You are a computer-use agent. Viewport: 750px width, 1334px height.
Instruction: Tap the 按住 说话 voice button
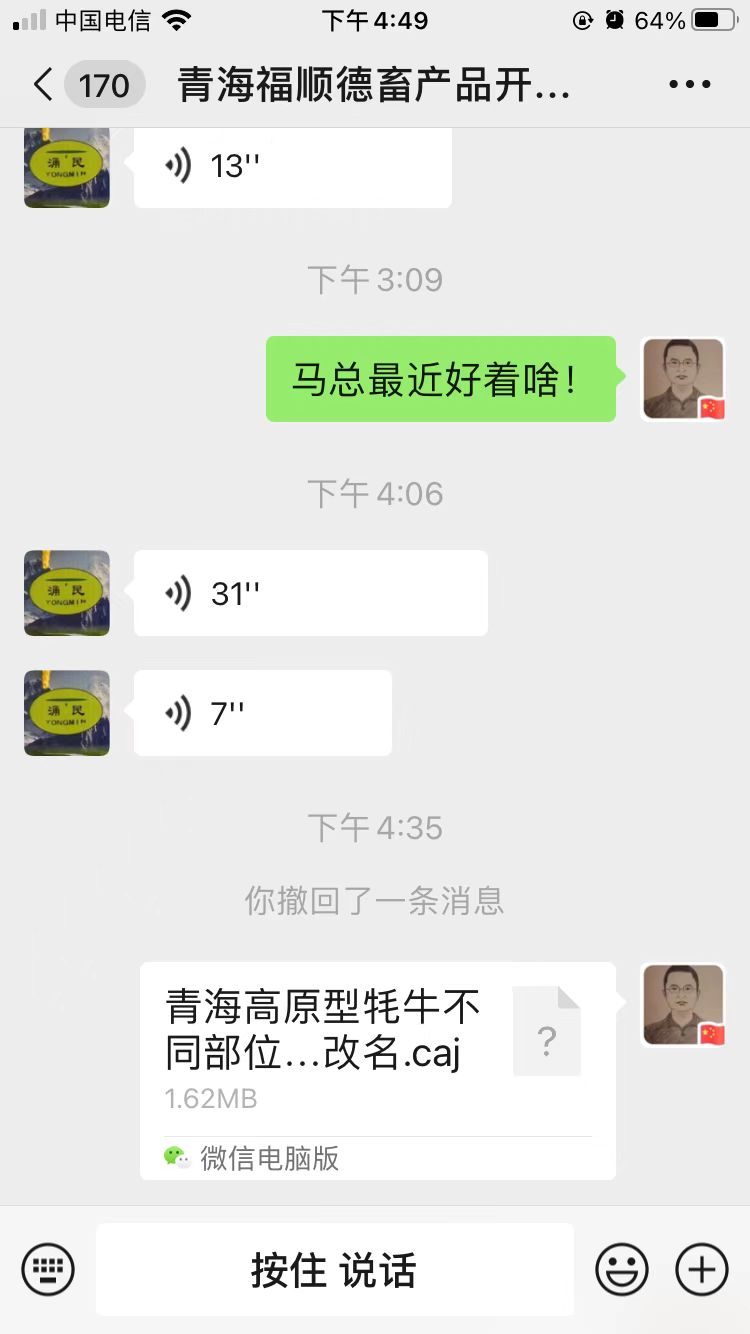(x=334, y=1270)
